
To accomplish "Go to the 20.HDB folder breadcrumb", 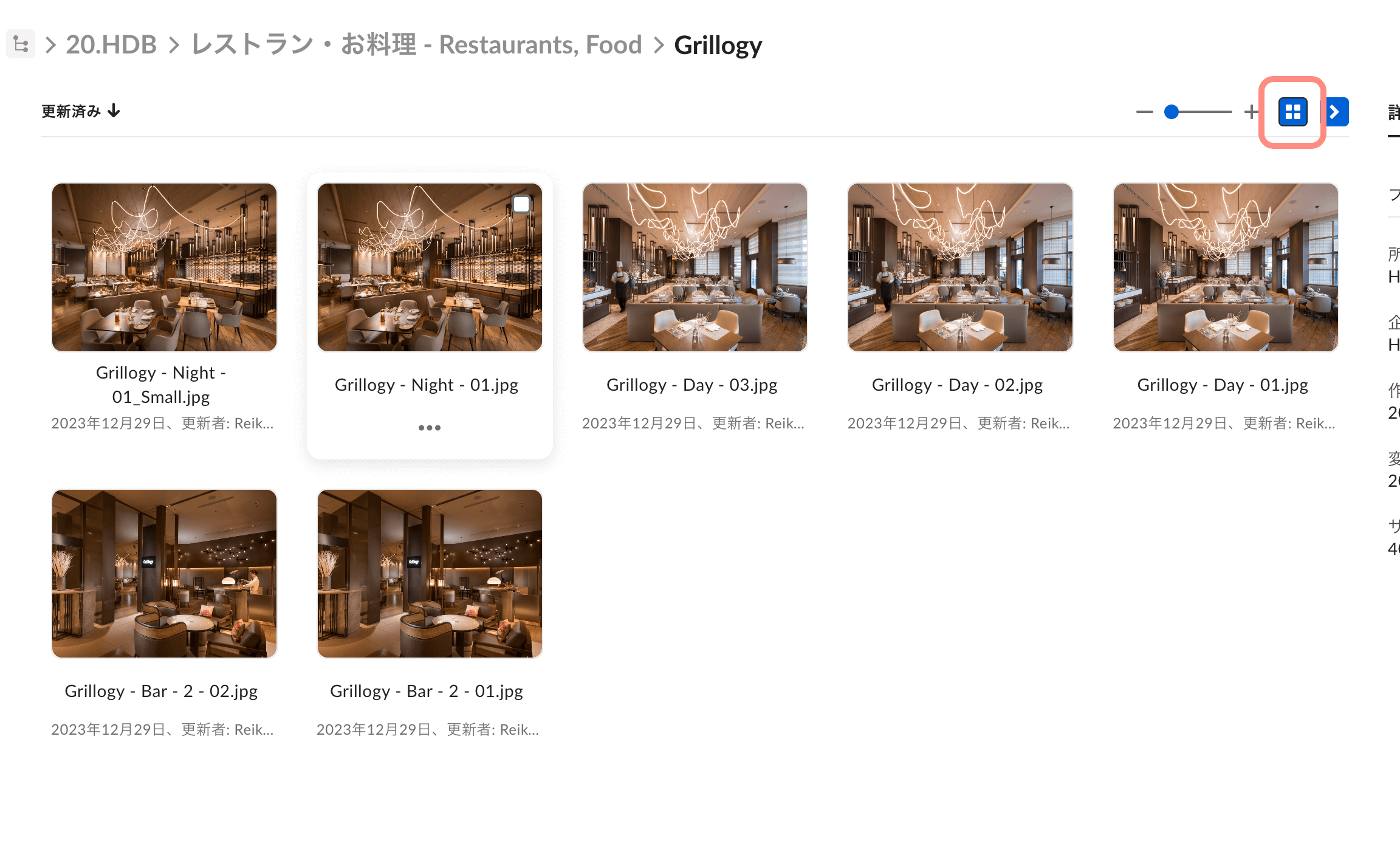I will coord(111,44).
